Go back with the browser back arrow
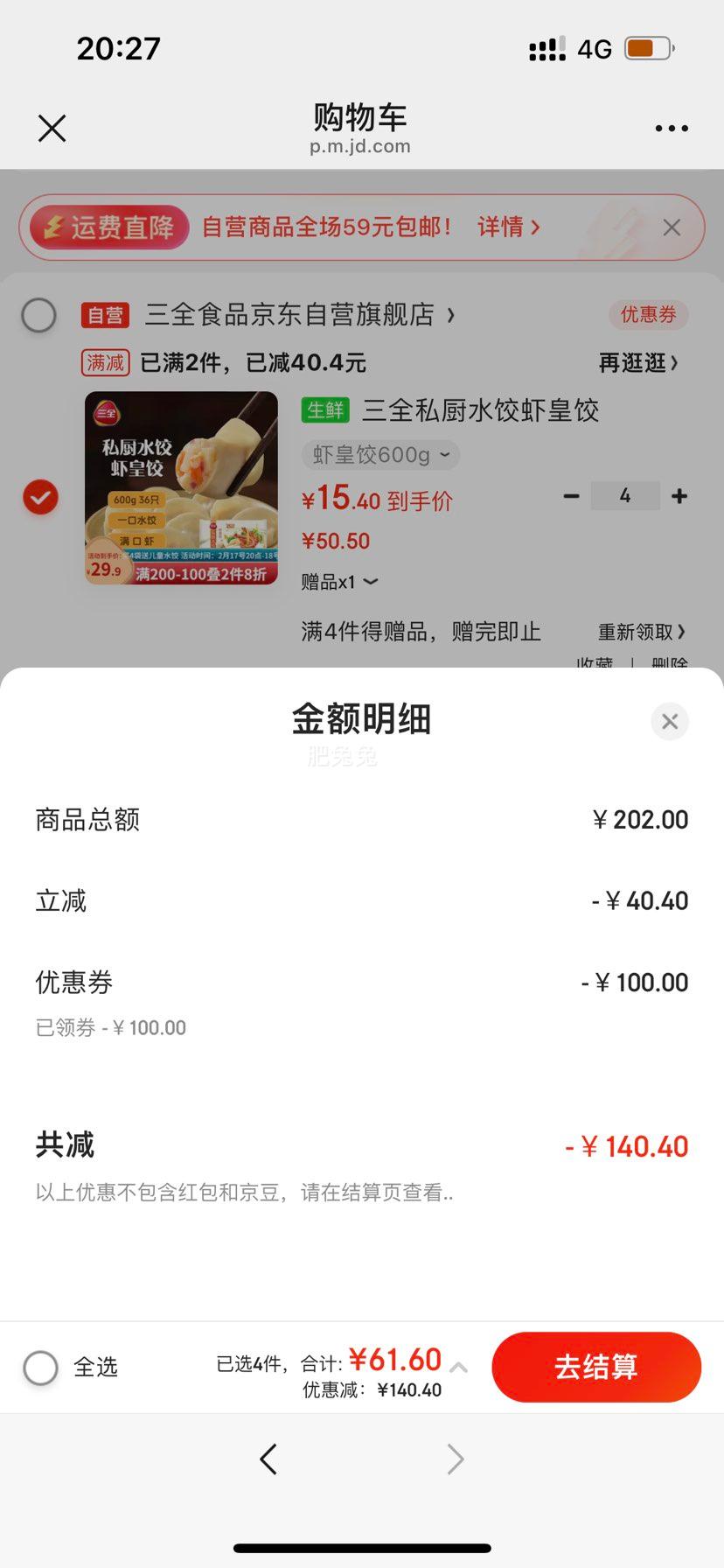 [268, 1459]
